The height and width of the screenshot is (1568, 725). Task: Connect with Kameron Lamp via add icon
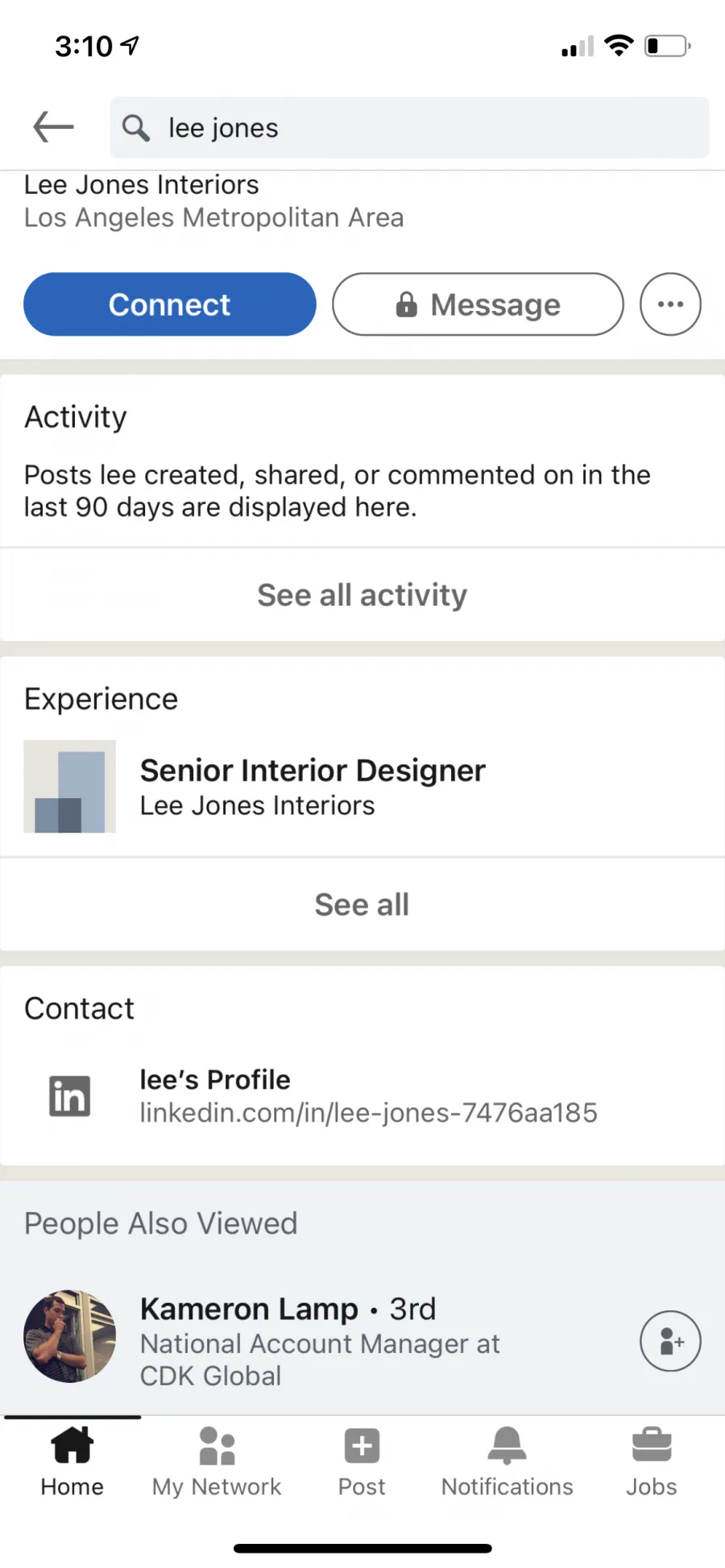(x=670, y=1342)
